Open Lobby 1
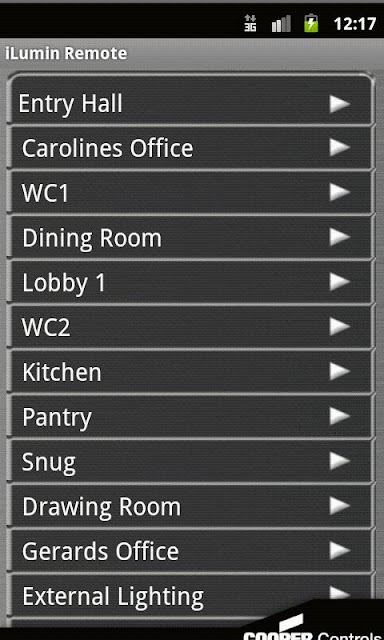The width and height of the screenshot is (384, 640). click(190, 282)
